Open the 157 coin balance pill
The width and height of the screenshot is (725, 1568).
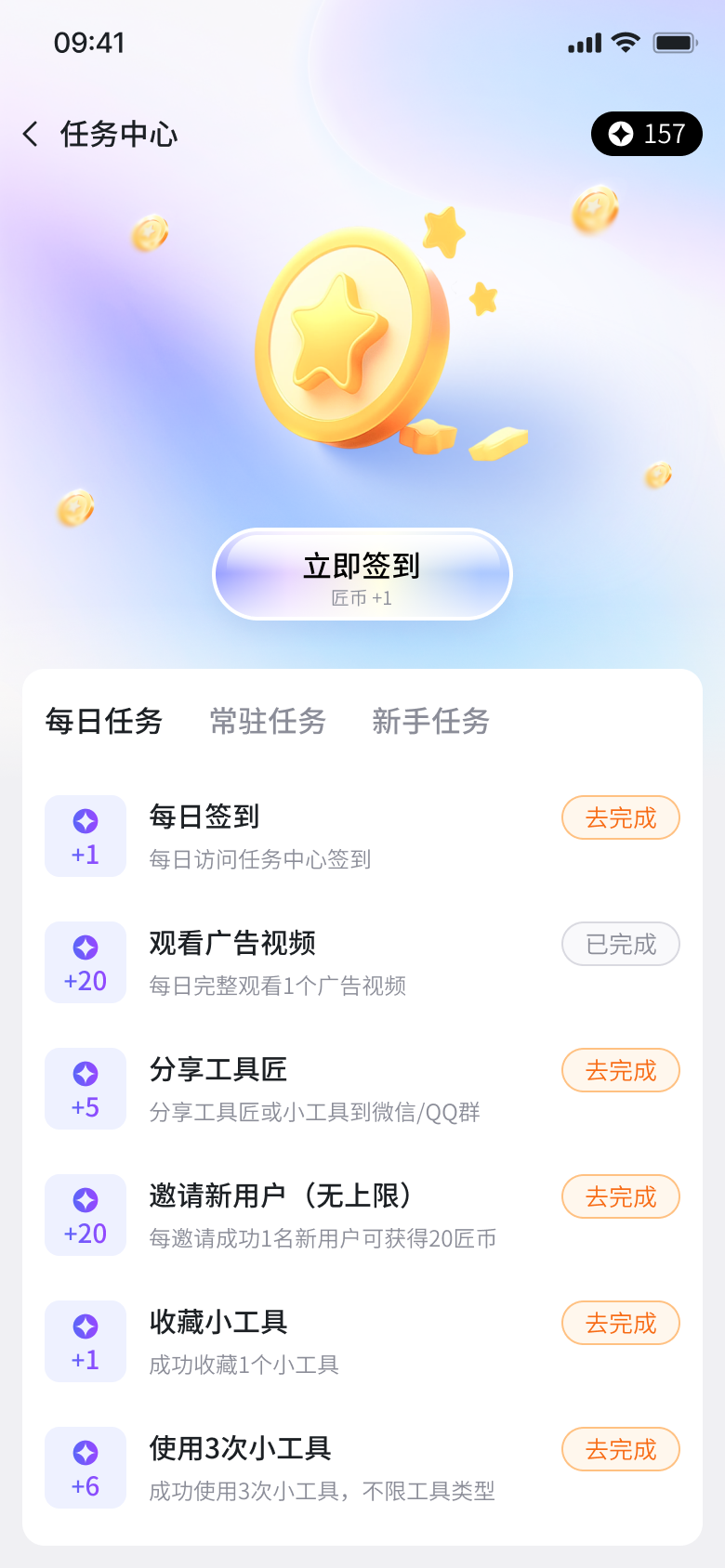(x=646, y=135)
